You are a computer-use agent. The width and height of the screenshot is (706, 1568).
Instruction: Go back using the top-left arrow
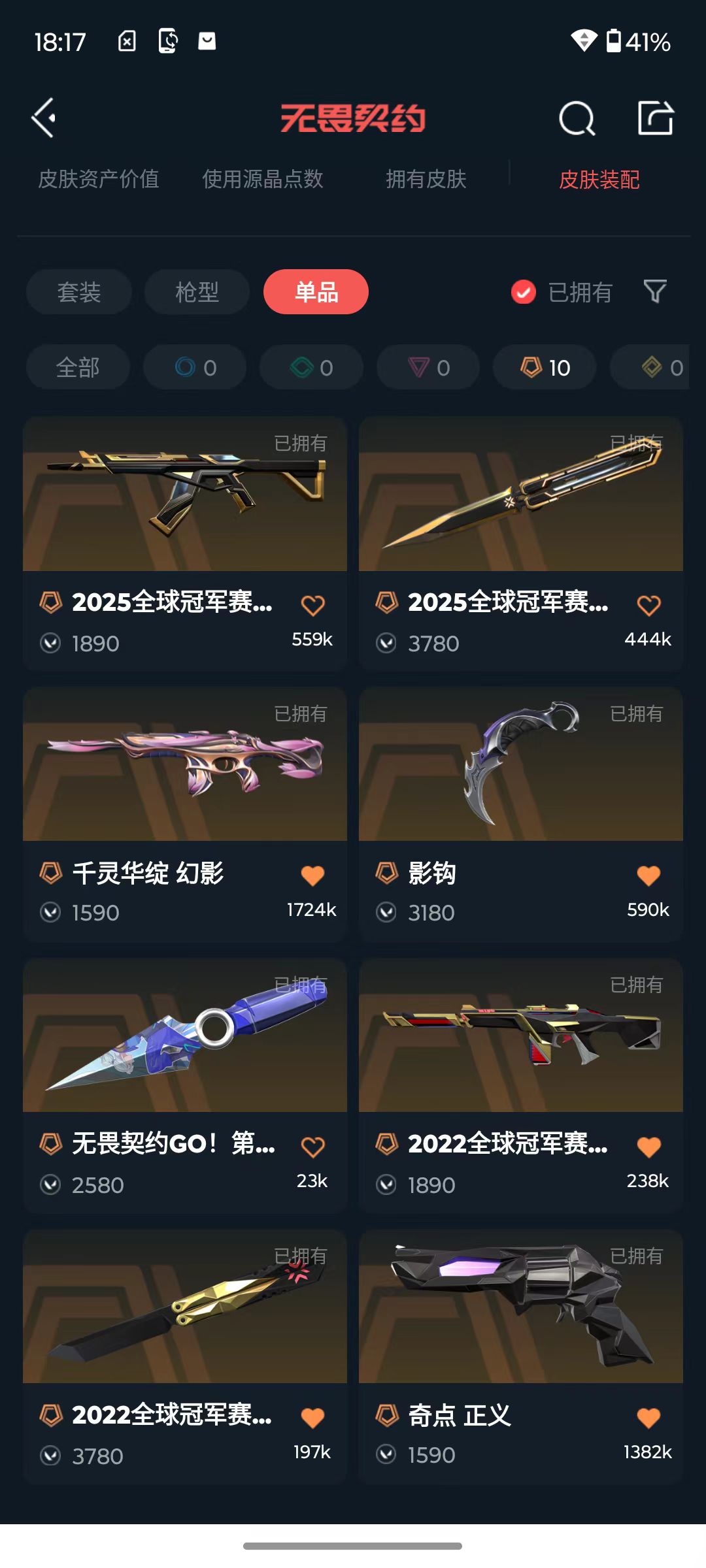44,118
